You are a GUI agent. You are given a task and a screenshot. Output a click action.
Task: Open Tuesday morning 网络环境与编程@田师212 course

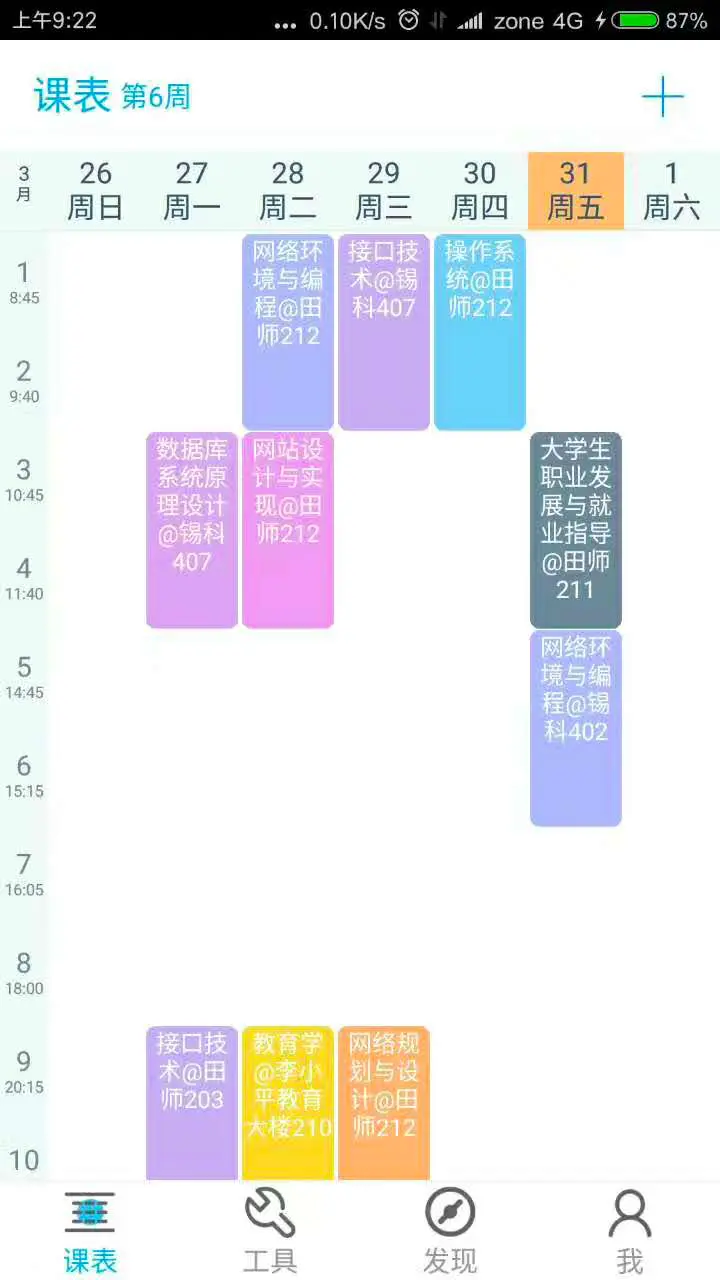288,332
